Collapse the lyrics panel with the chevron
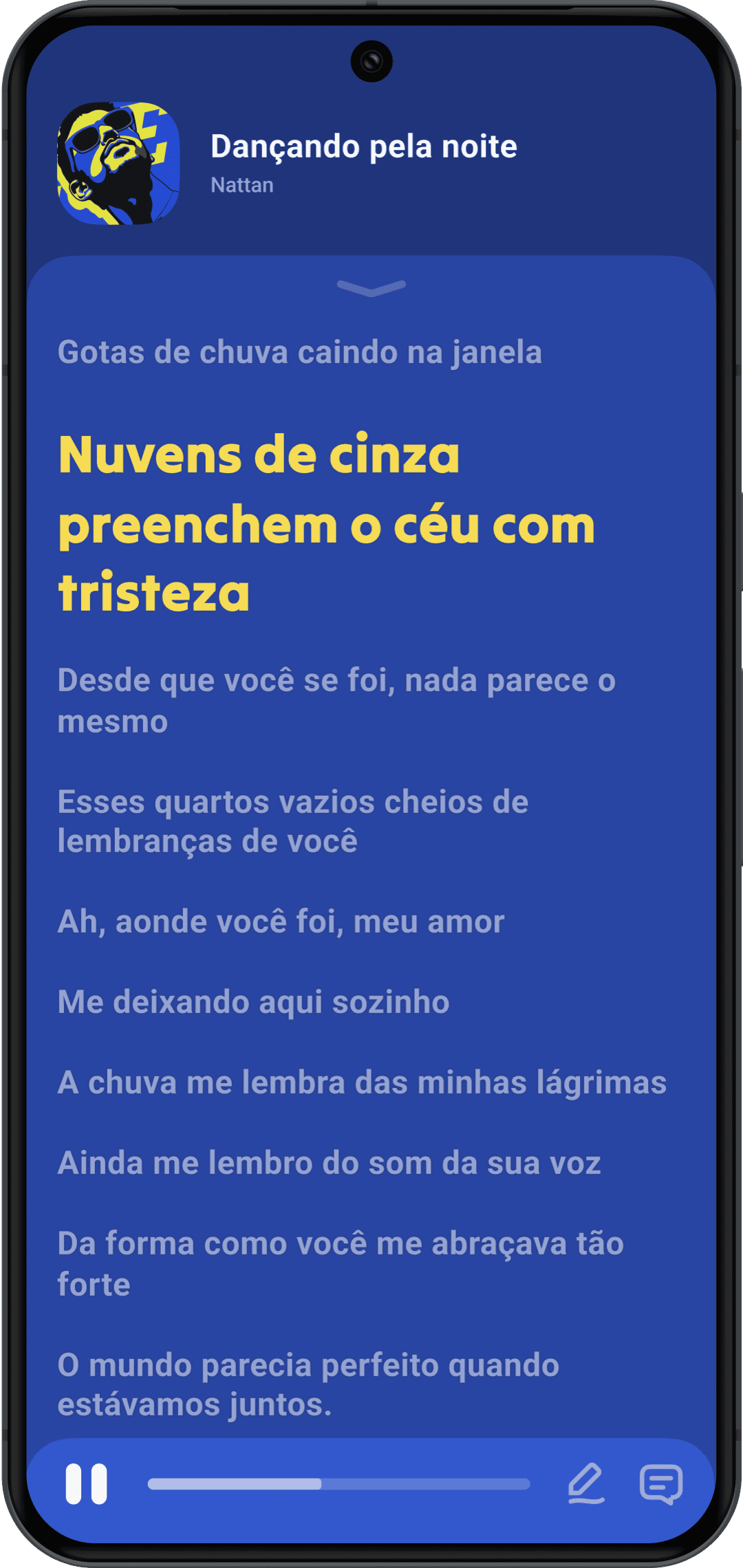Viewport: 743px width, 1568px height. click(x=371, y=287)
